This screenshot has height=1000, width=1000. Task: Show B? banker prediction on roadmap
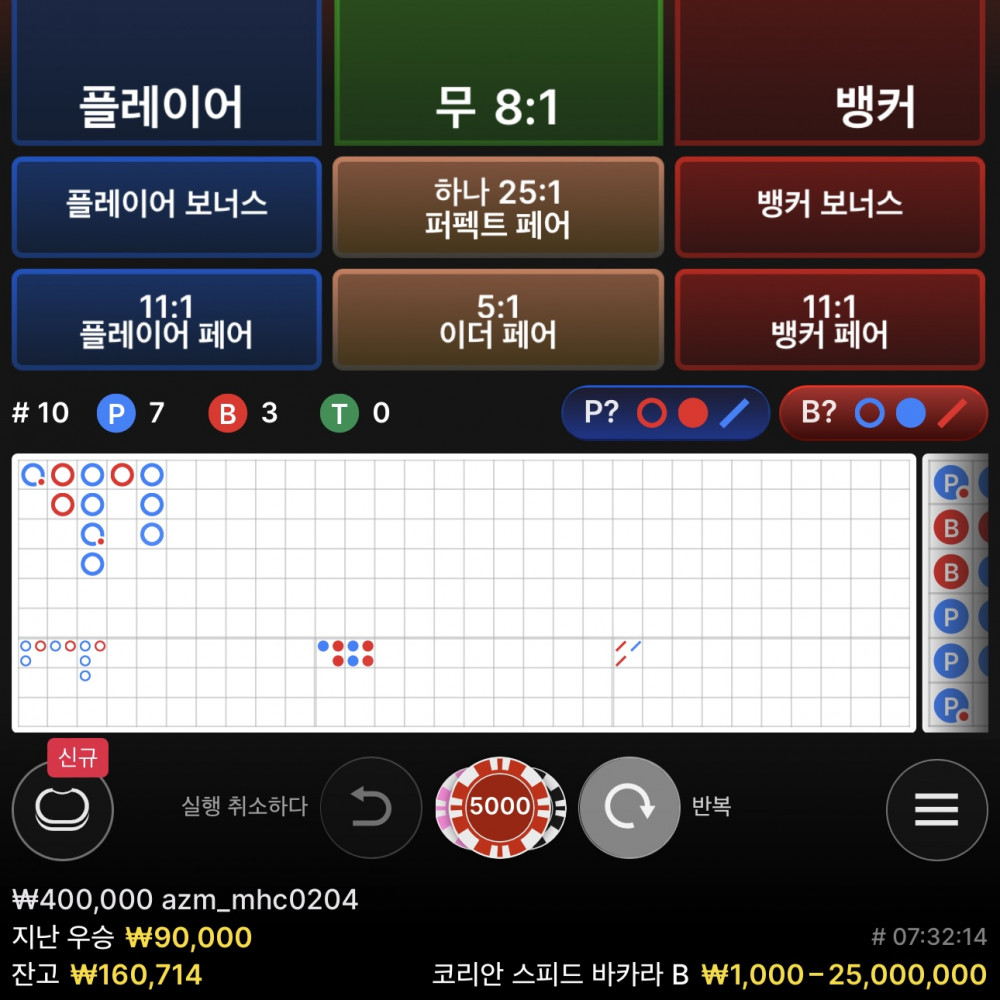[882, 413]
